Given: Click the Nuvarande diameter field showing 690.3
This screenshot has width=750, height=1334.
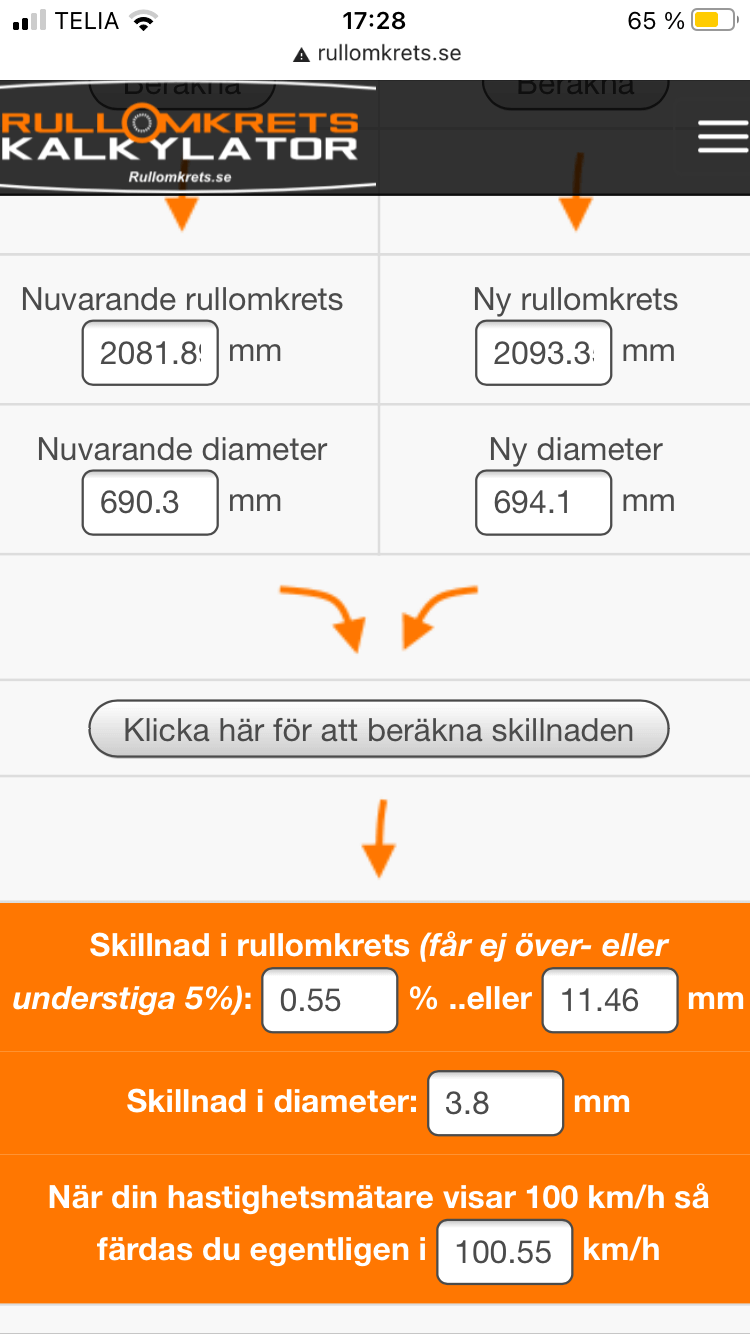Looking at the screenshot, I should click(x=149, y=502).
